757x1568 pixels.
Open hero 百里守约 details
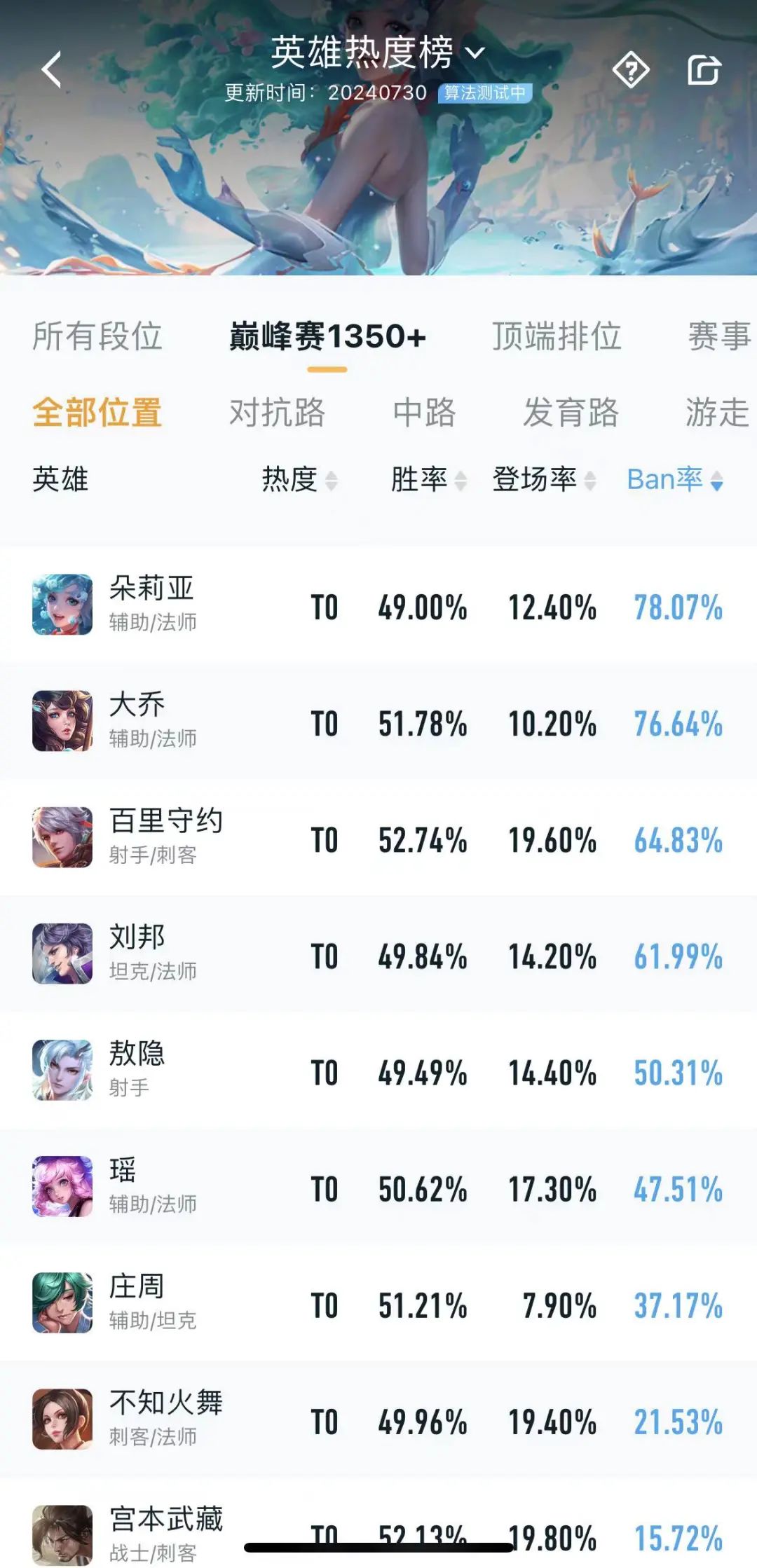[x=166, y=837]
